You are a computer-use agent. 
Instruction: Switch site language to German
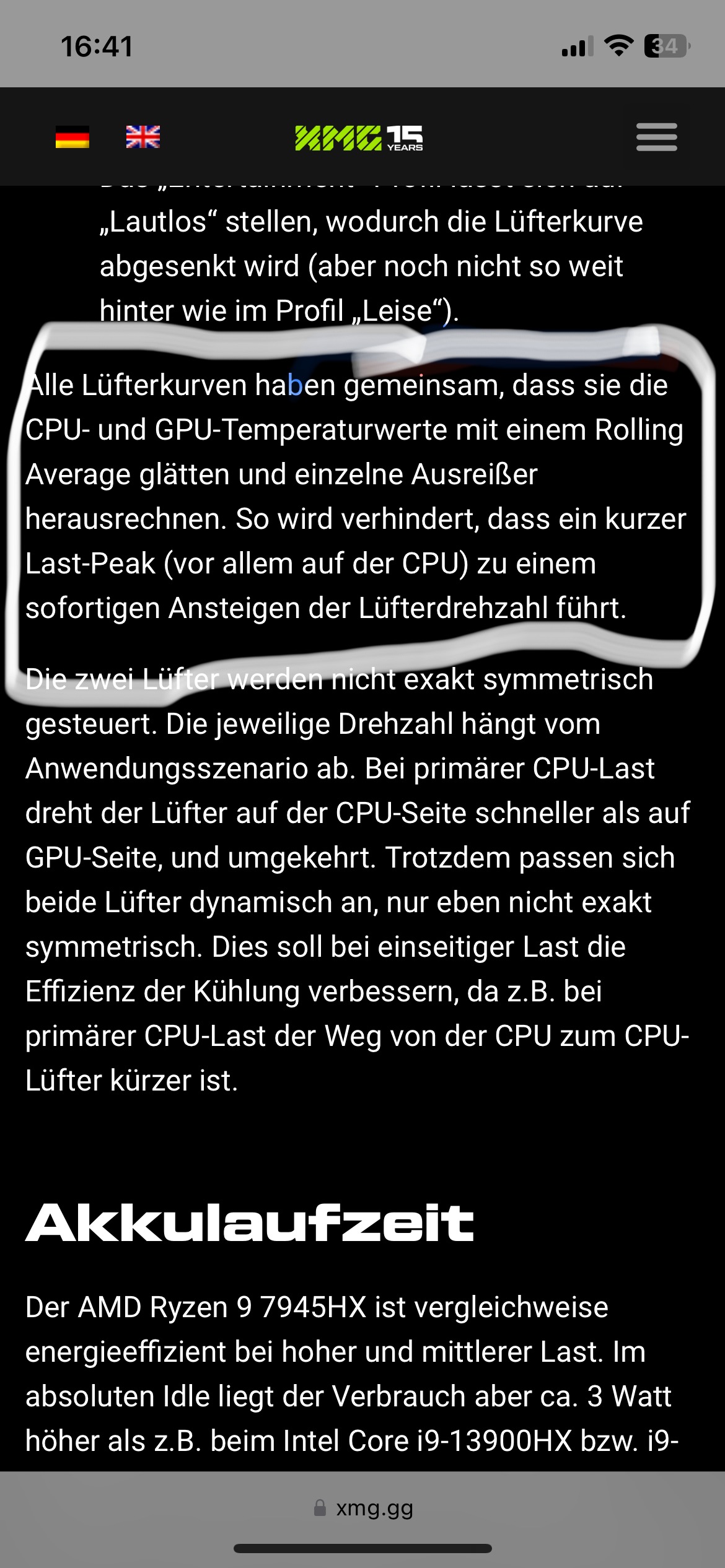coord(72,137)
